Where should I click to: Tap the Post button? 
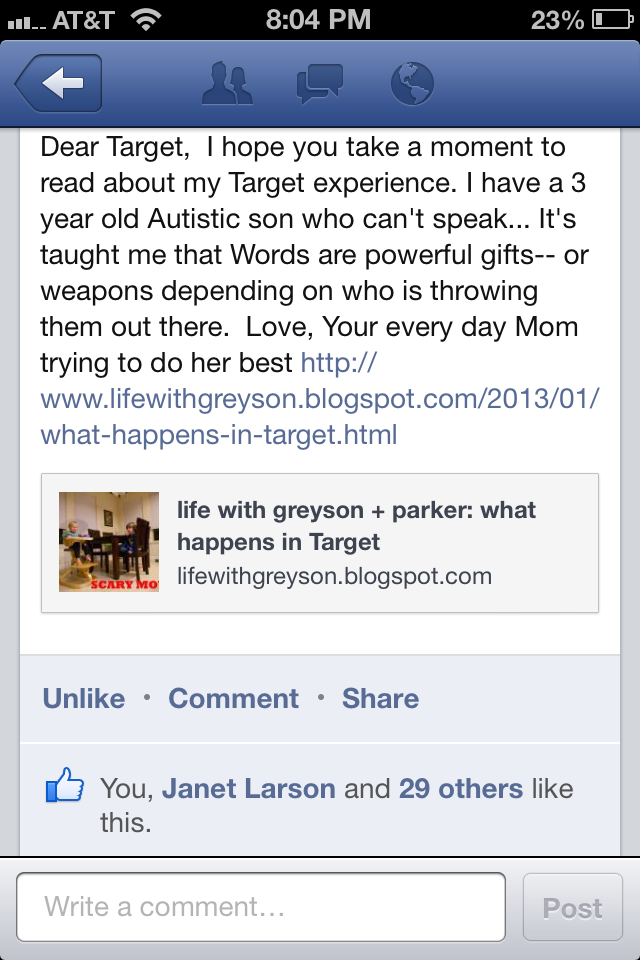click(572, 907)
